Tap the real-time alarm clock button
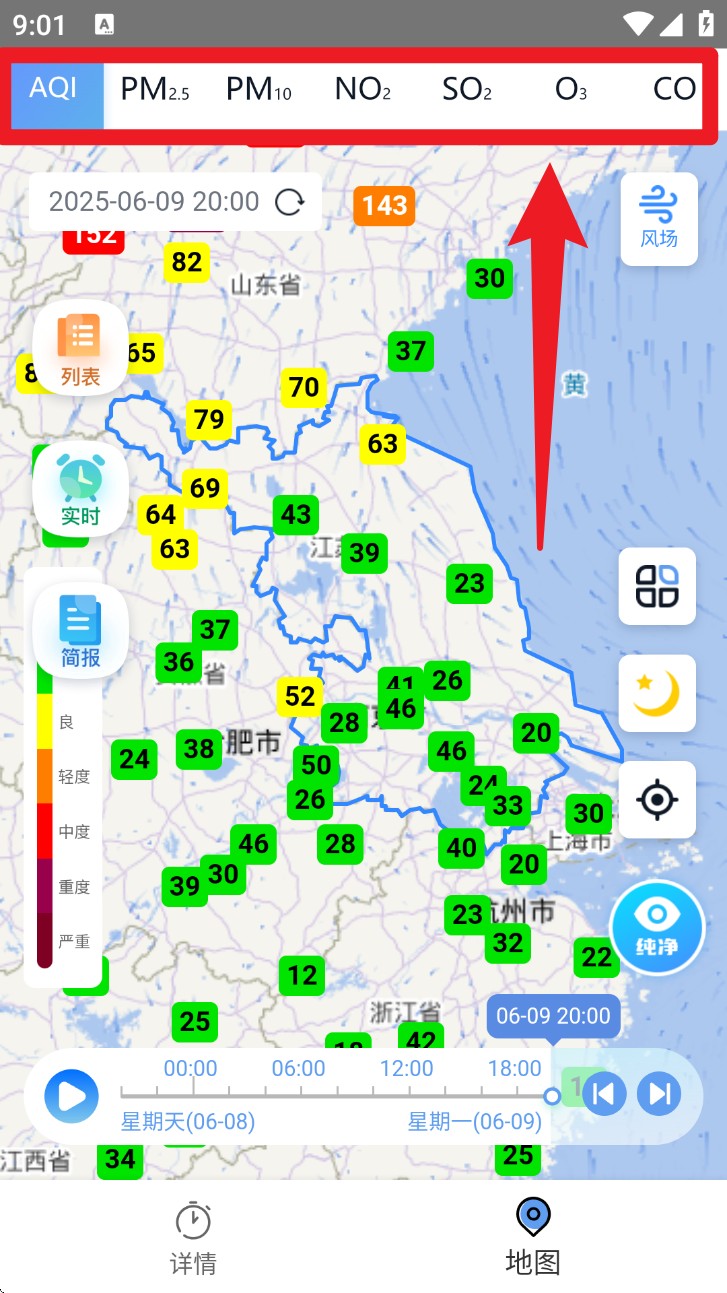Image resolution: width=727 pixels, height=1293 pixels. click(x=80, y=488)
